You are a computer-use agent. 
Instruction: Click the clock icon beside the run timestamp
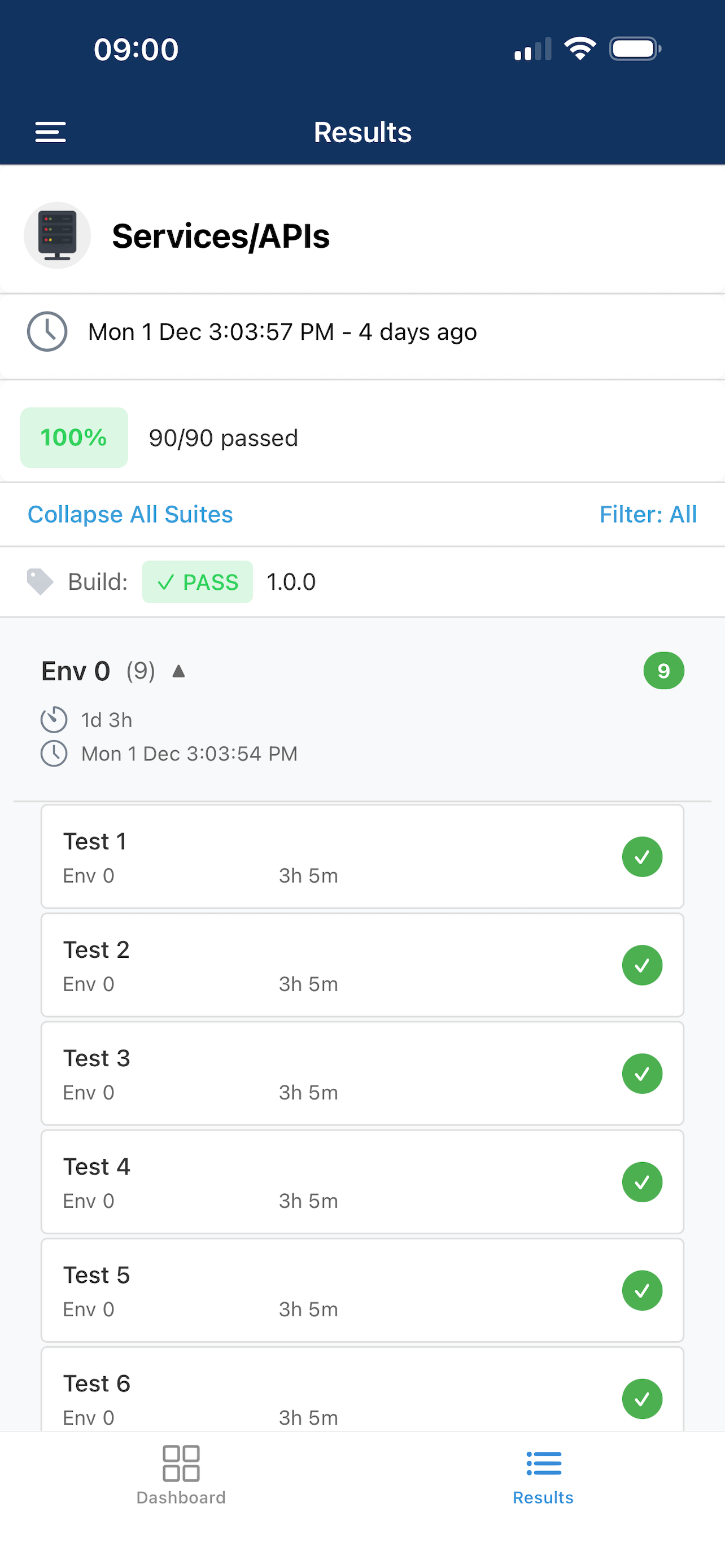48,332
